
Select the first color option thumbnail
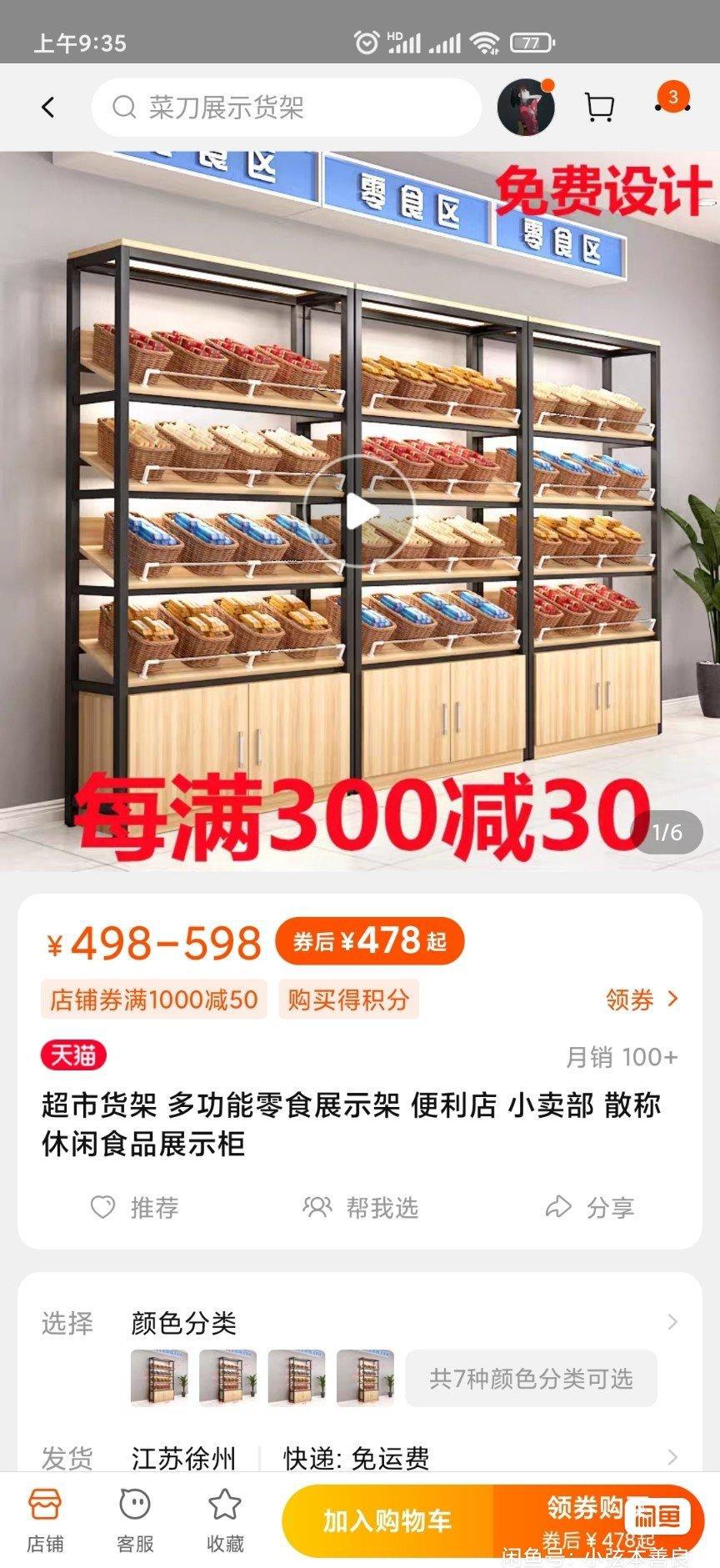click(159, 1378)
